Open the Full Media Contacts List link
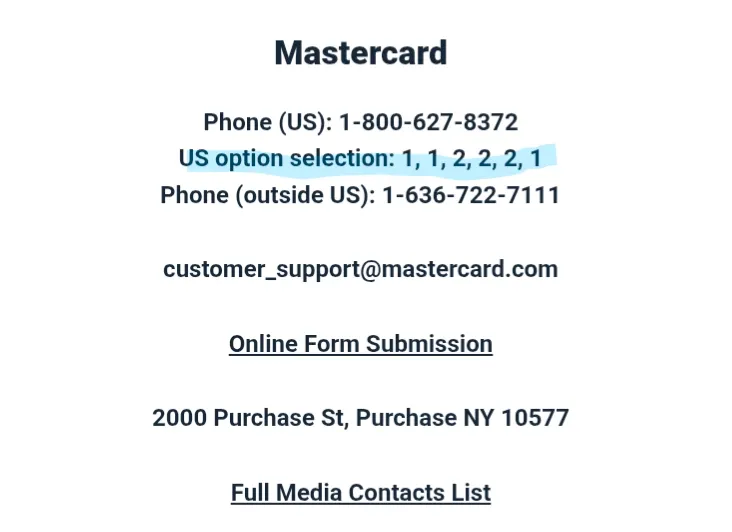732x532 pixels. tap(360, 493)
